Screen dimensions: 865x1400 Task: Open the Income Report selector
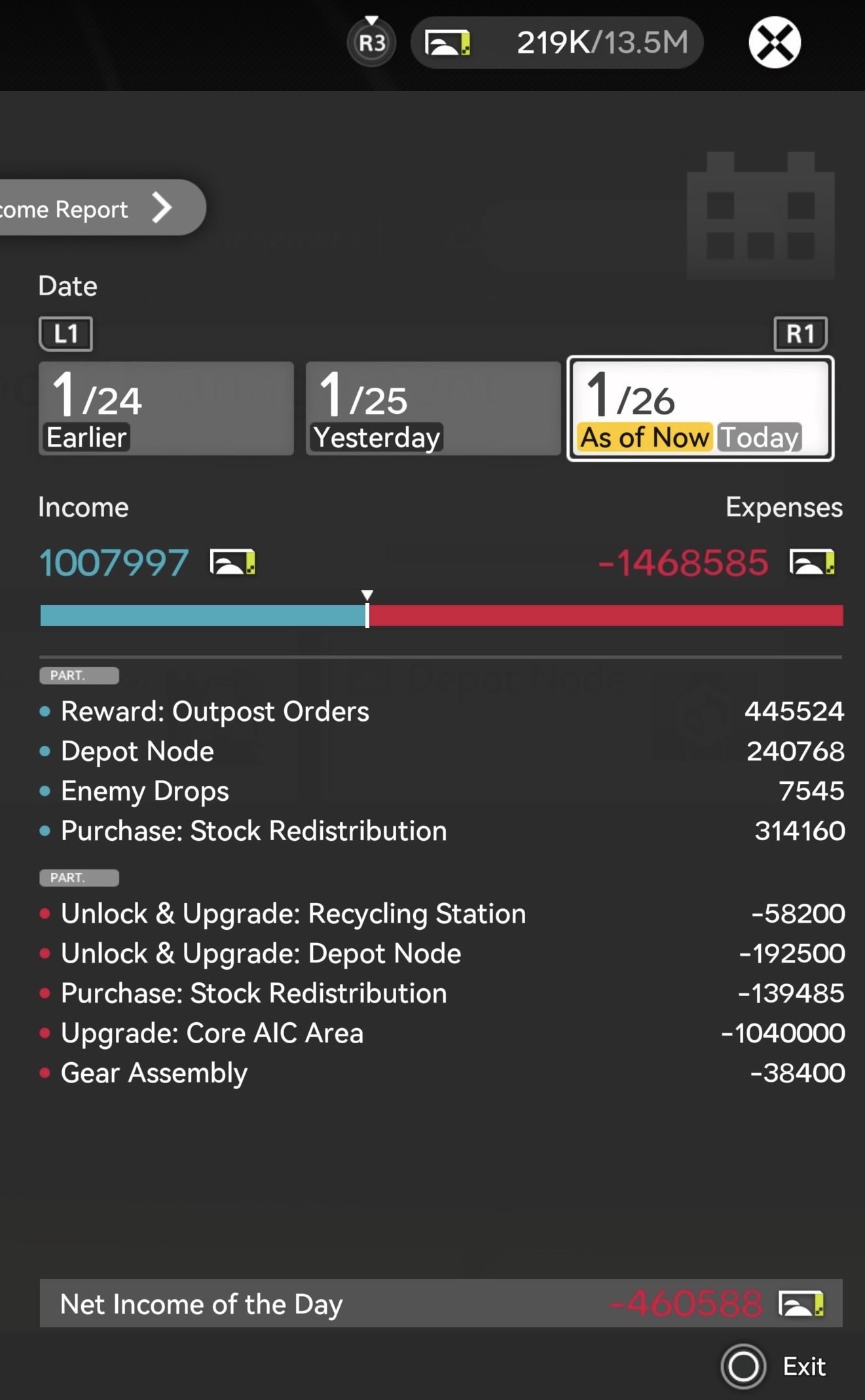[x=101, y=208]
